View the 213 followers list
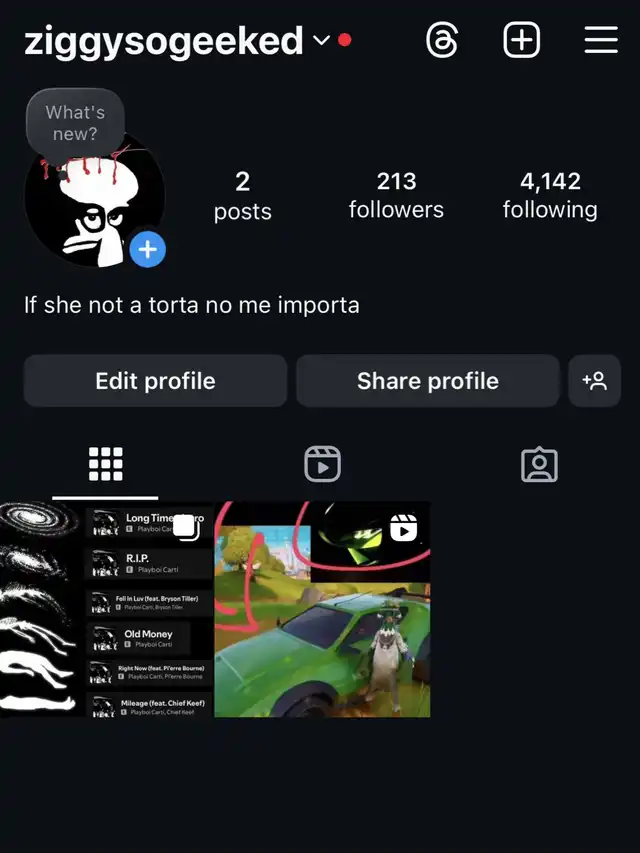This screenshot has width=640, height=853. [x=396, y=195]
